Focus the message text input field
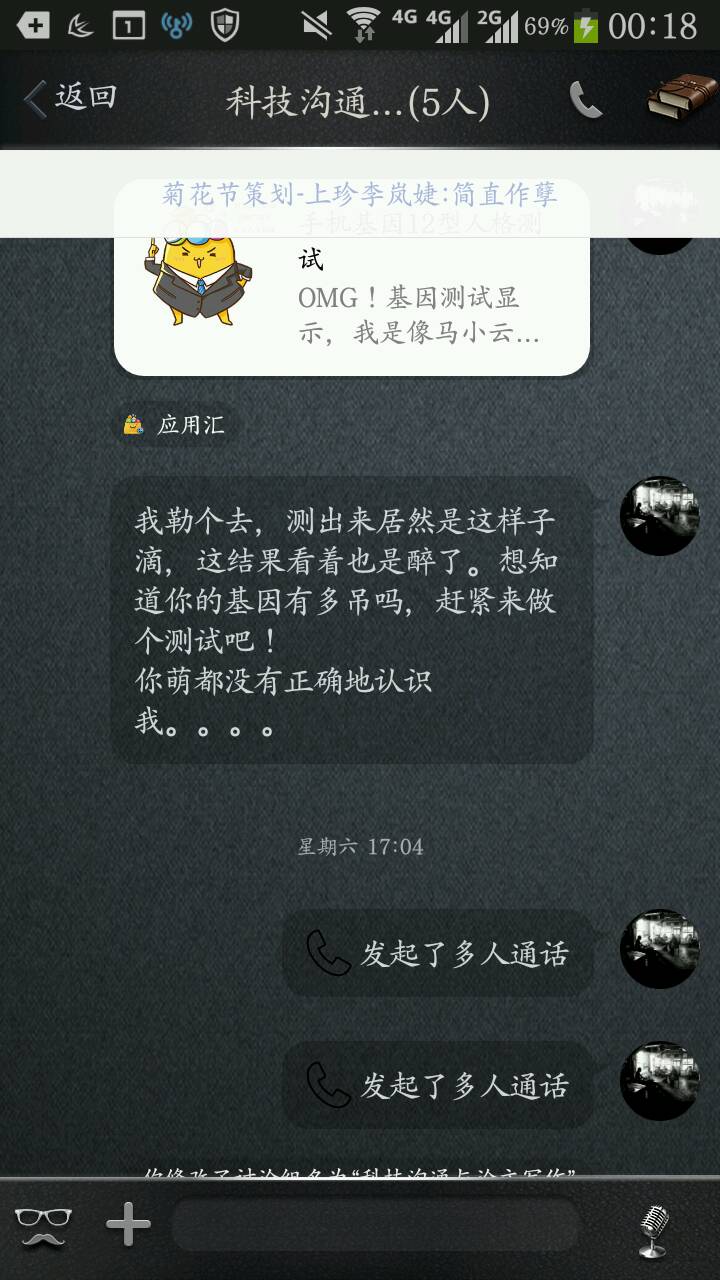The height and width of the screenshot is (1280, 720). (x=376, y=1224)
